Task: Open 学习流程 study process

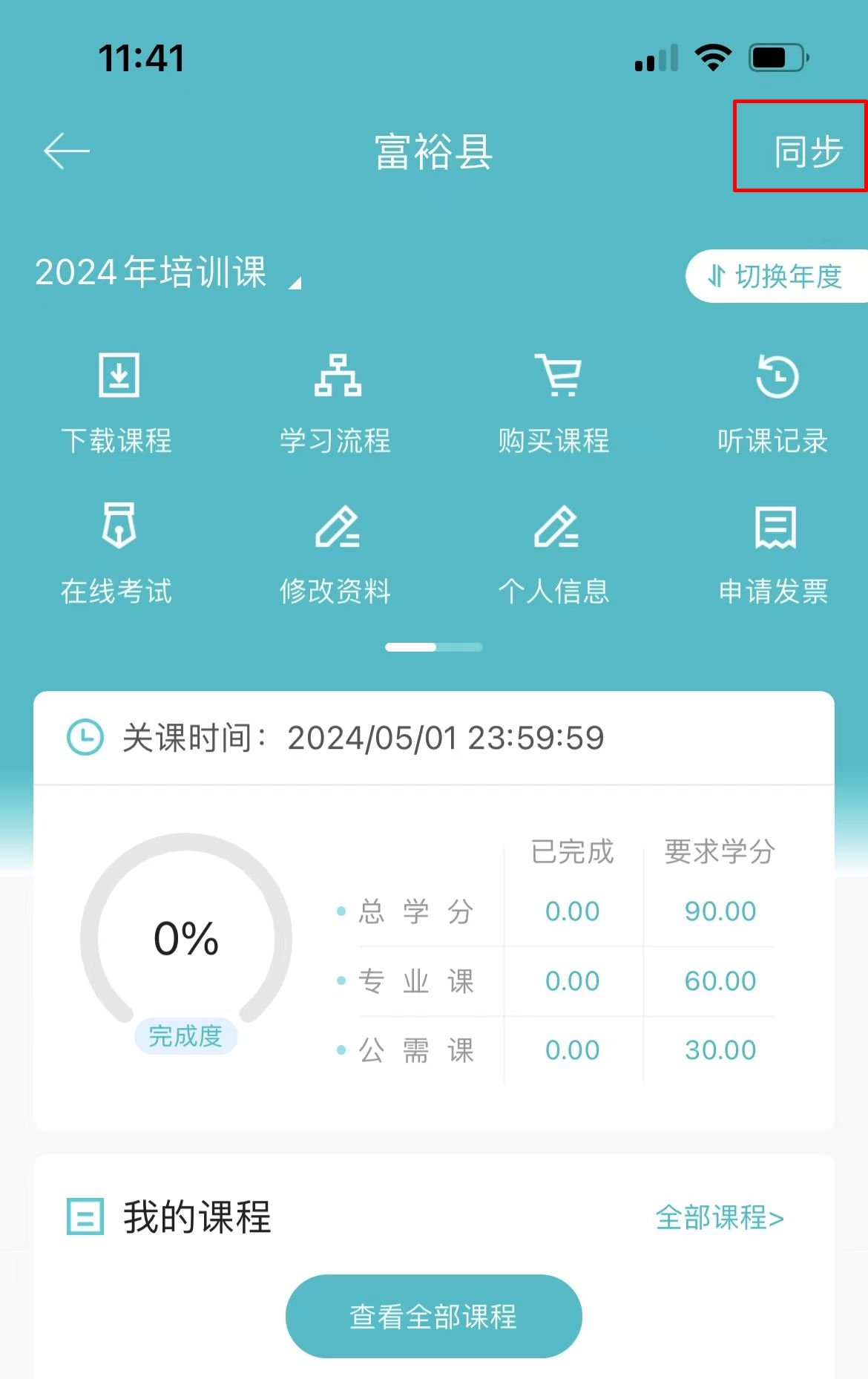Action: pos(335,403)
